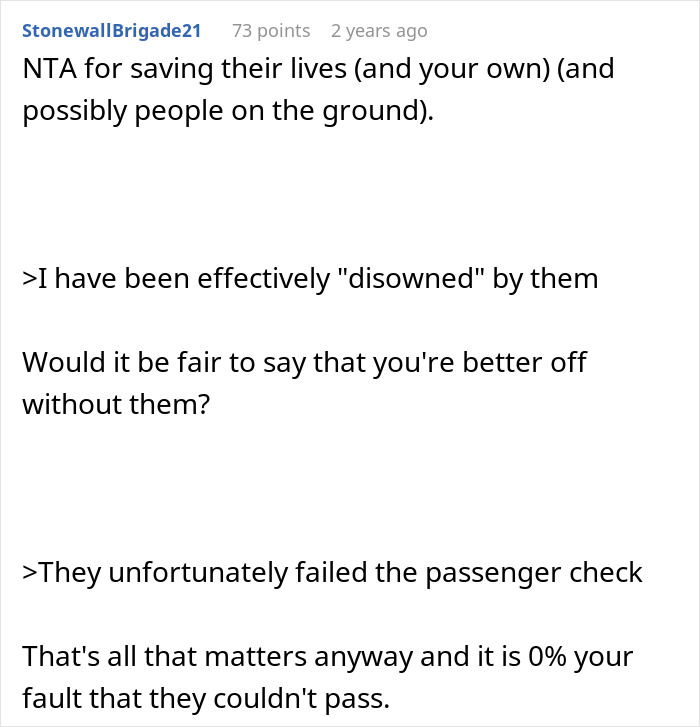Screen dimensions: 700x727
Task: Open StonewallBrigade21's user profile
Action: pos(111,31)
